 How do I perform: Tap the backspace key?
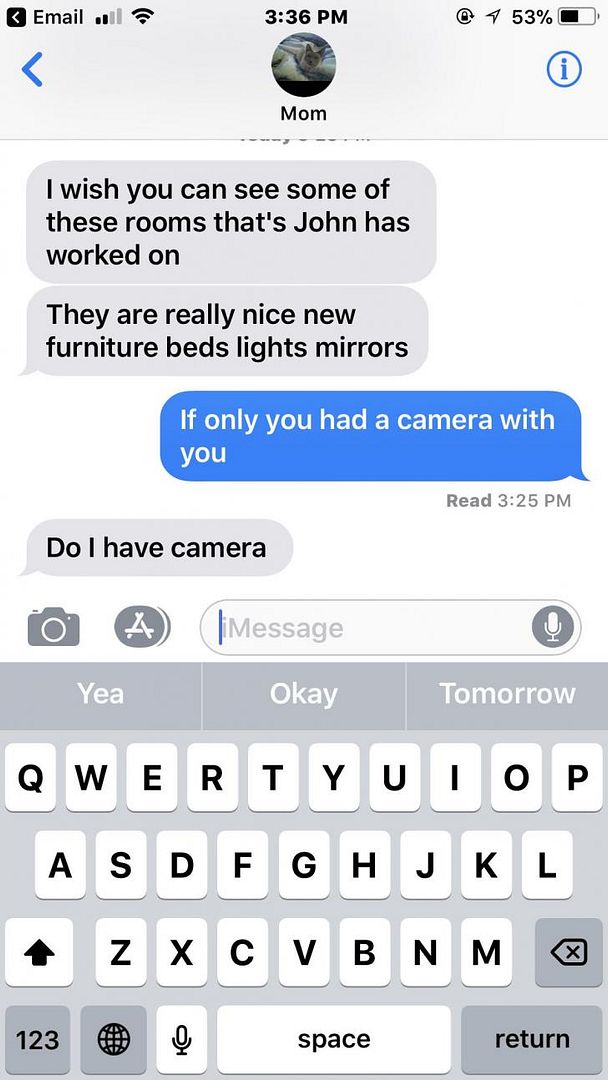coord(568,953)
